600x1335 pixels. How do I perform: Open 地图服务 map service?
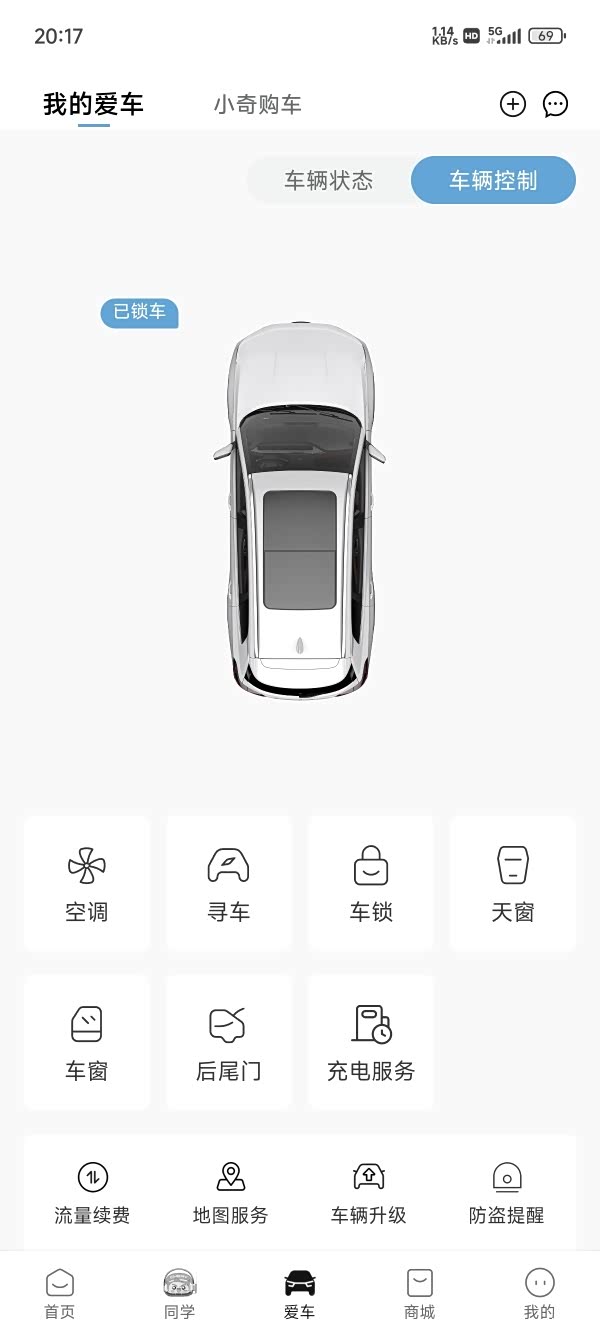(231, 1193)
